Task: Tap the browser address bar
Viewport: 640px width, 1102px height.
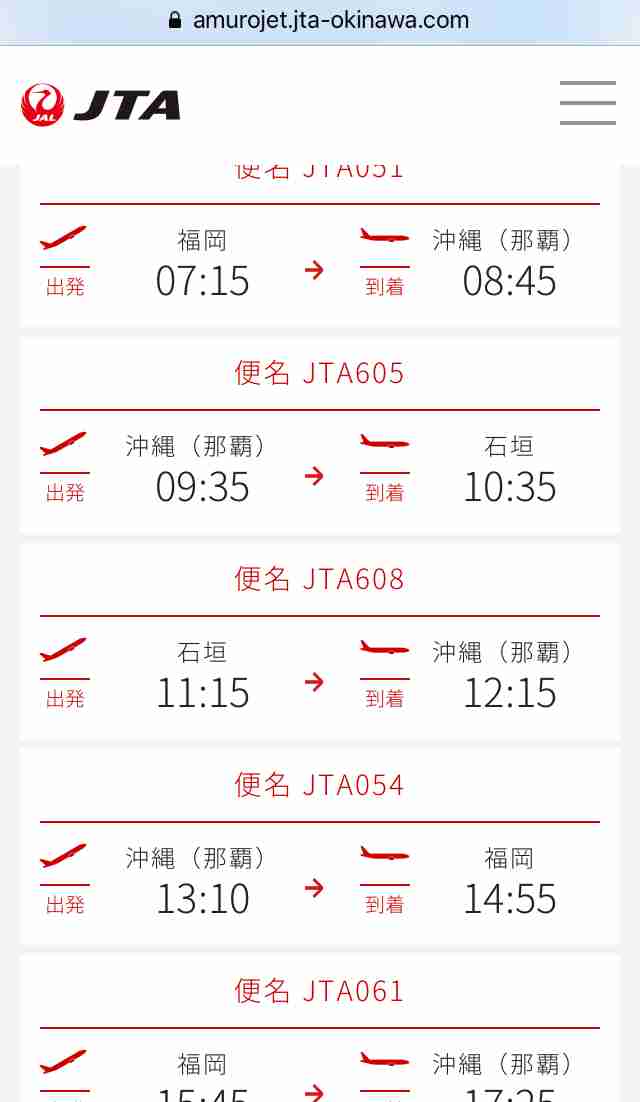Action: pyautogui.click(x=320, y=20)
